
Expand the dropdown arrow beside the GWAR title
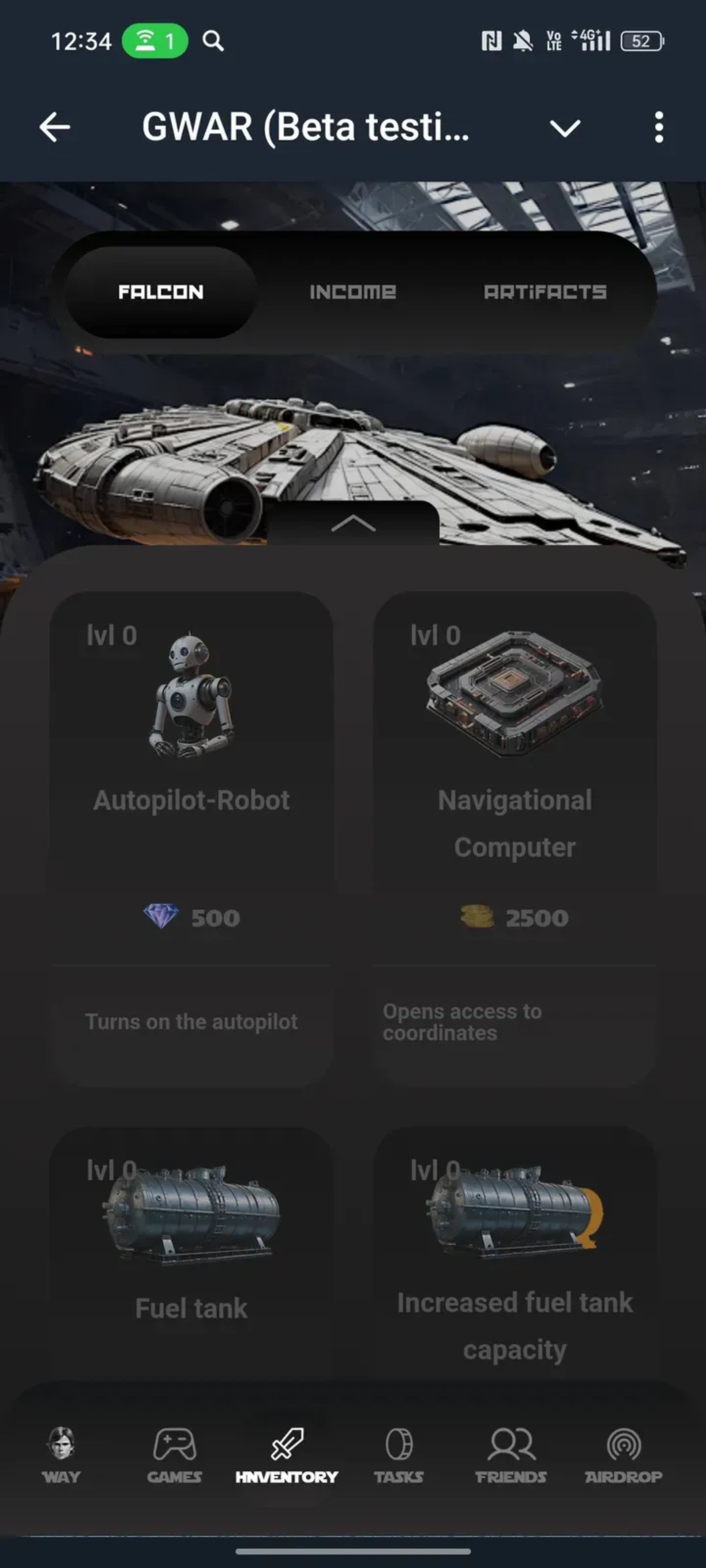565,127
